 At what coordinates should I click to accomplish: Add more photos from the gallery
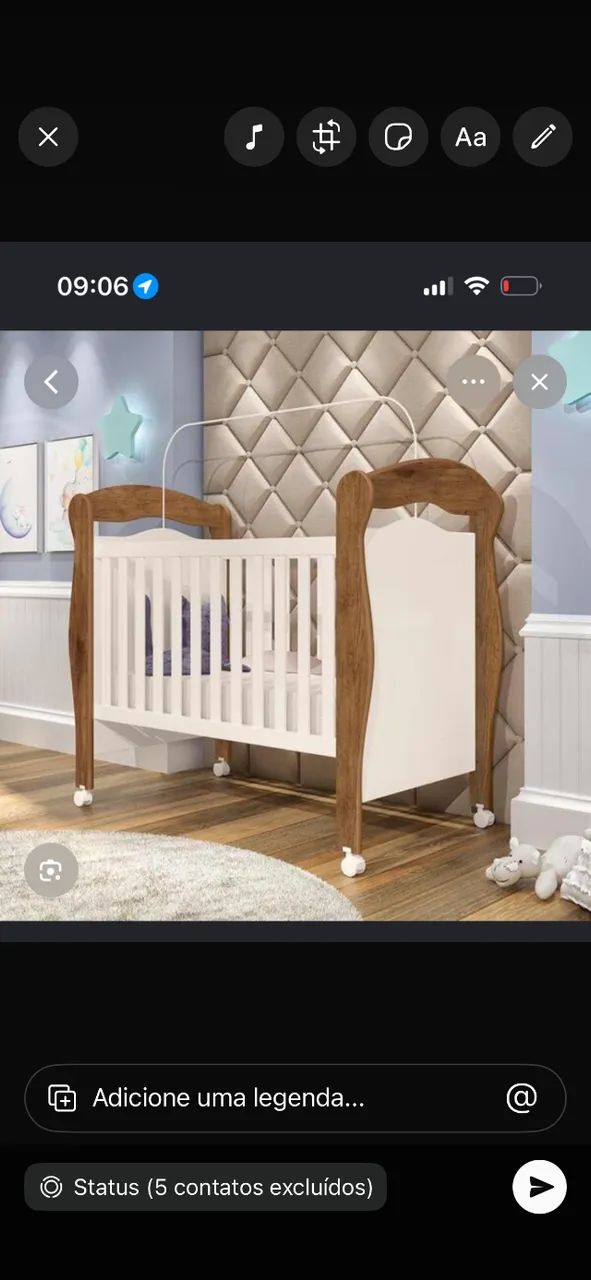[x=62, y=1098]
